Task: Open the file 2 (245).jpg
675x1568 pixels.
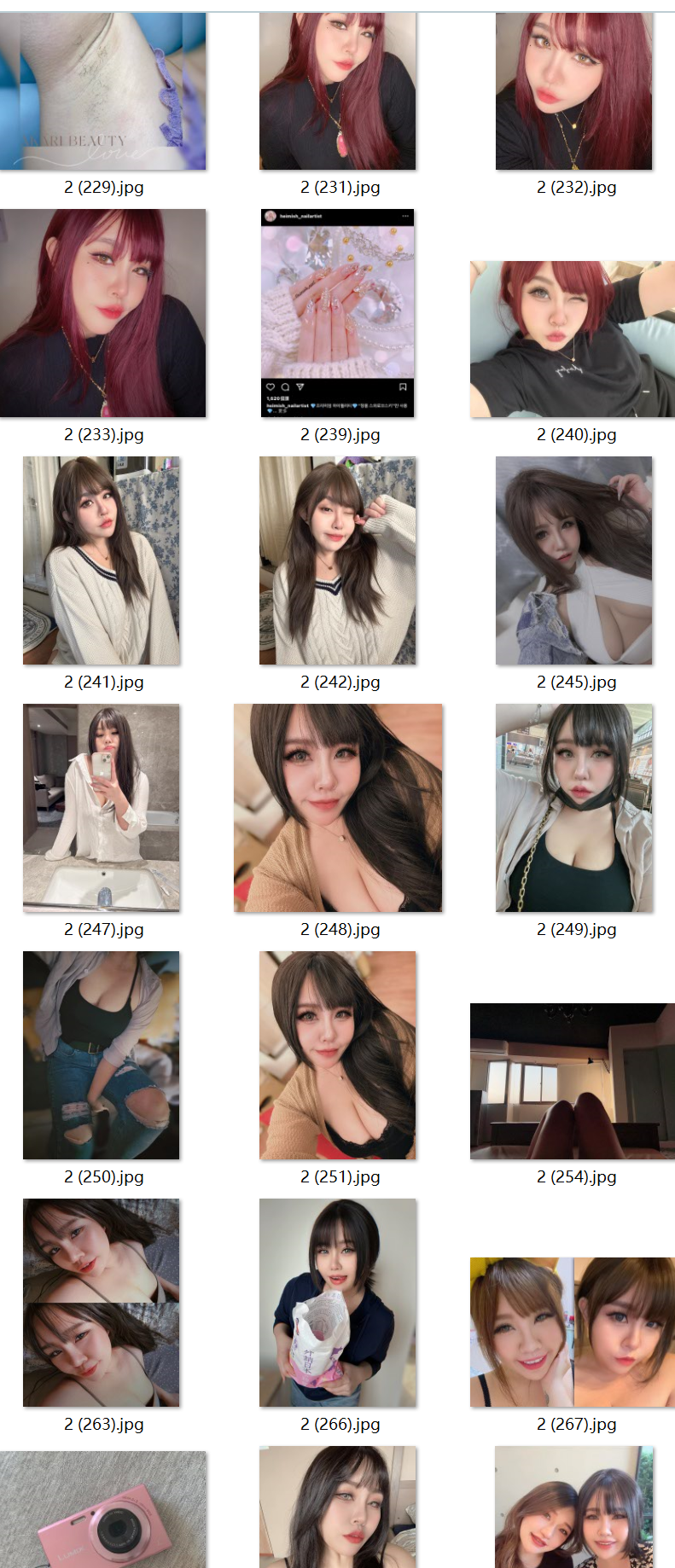Action: click(x=573, y=560)
